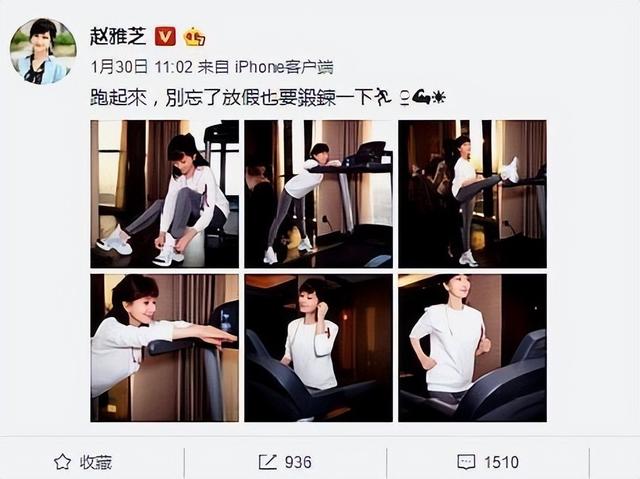View the photo of arms stretched forward
This screenshot has height=479, width=640.
(x=164, y=347)
